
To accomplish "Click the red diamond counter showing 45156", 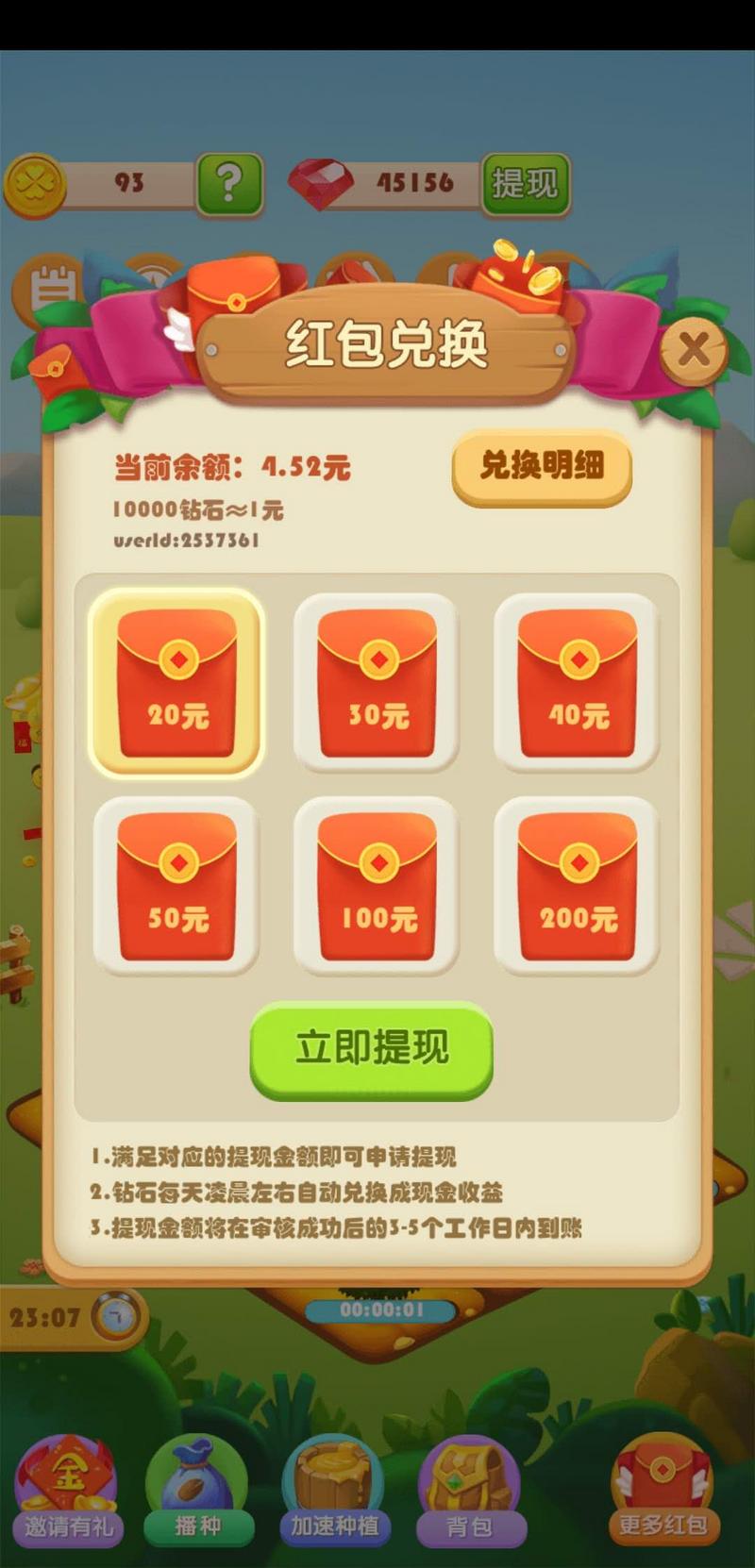I will point(396,183).
